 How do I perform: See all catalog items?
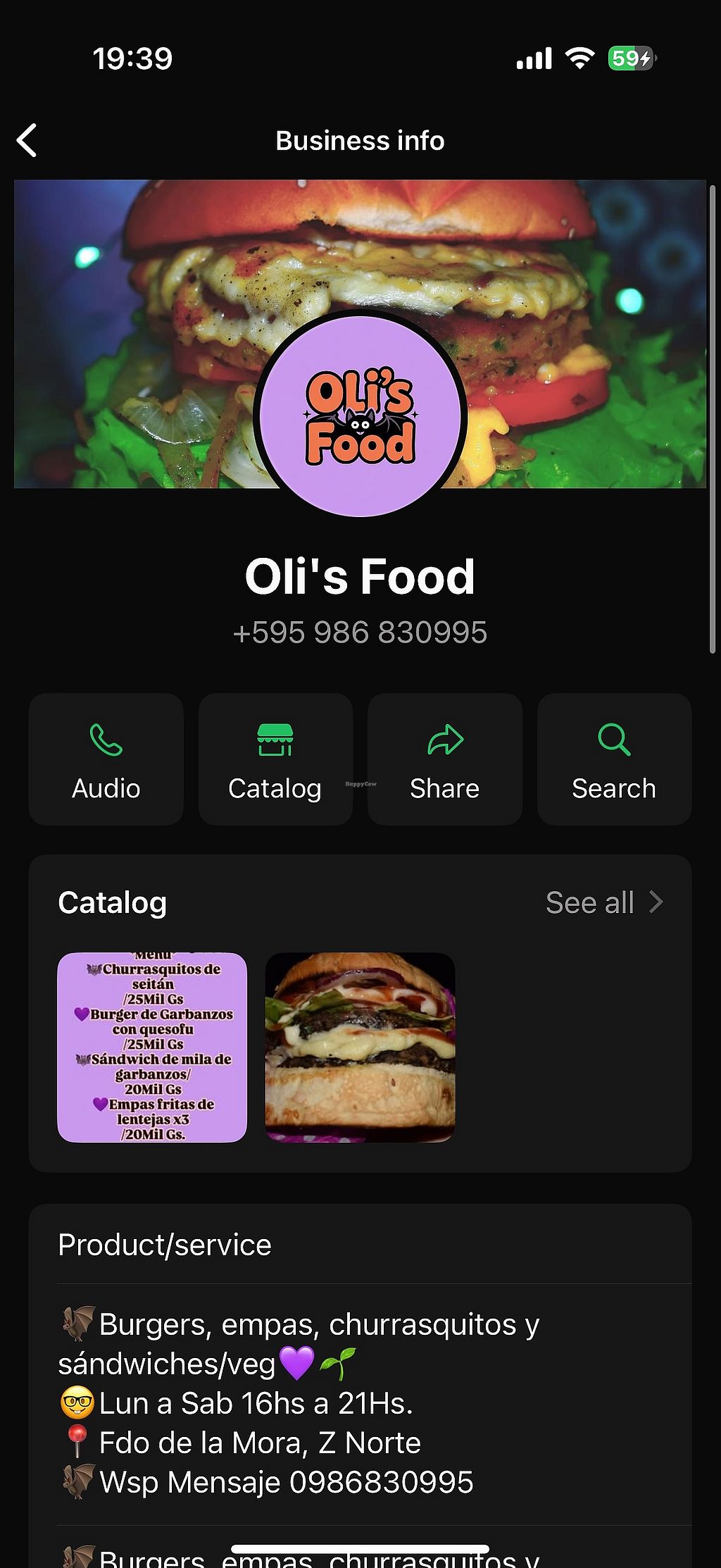click(x=604, y=902)
